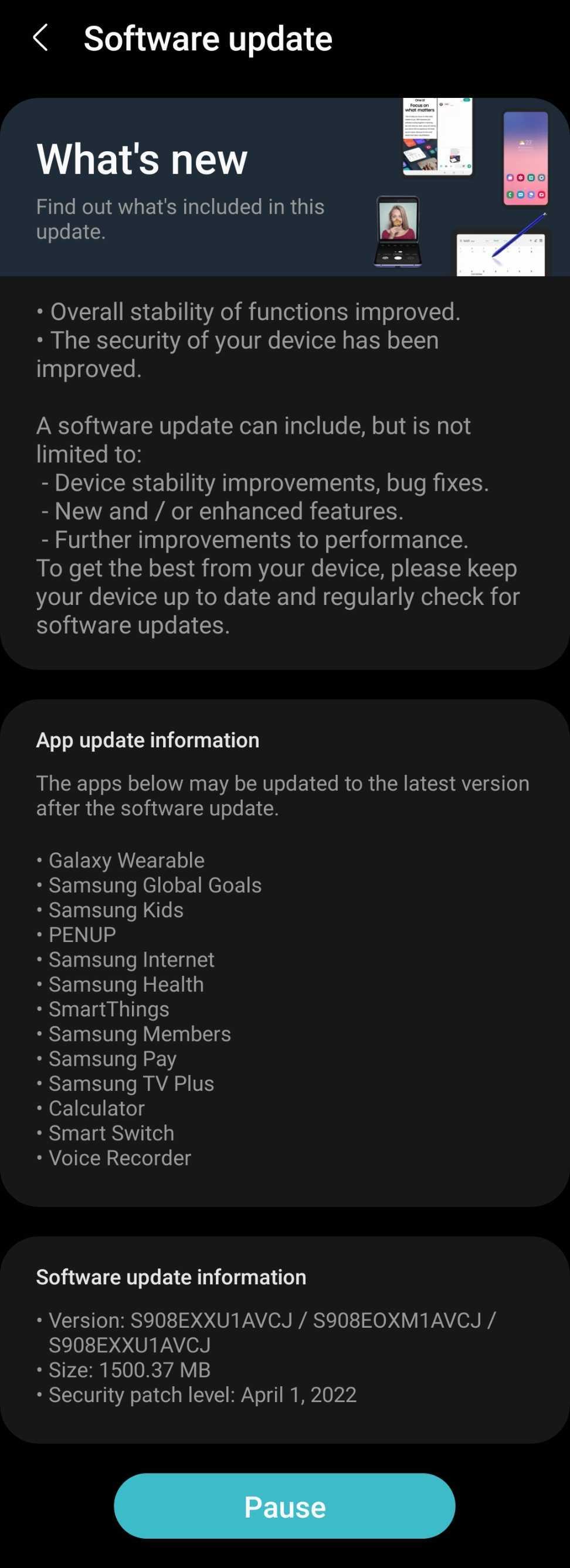Pause the software update download
The image size is (570, 1568).
pos(284,1506)
